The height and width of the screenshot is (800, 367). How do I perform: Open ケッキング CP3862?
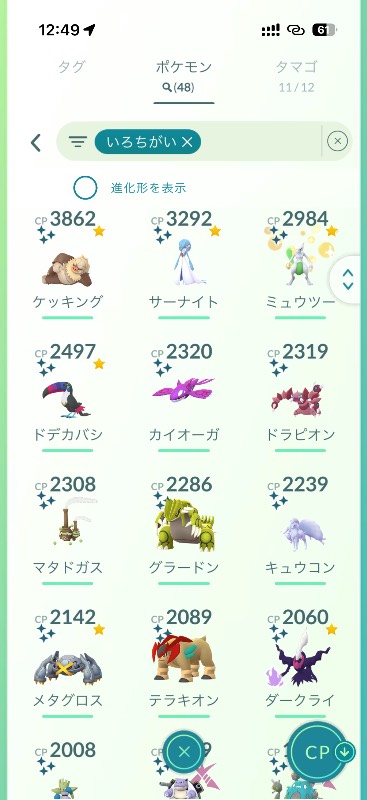67,264
